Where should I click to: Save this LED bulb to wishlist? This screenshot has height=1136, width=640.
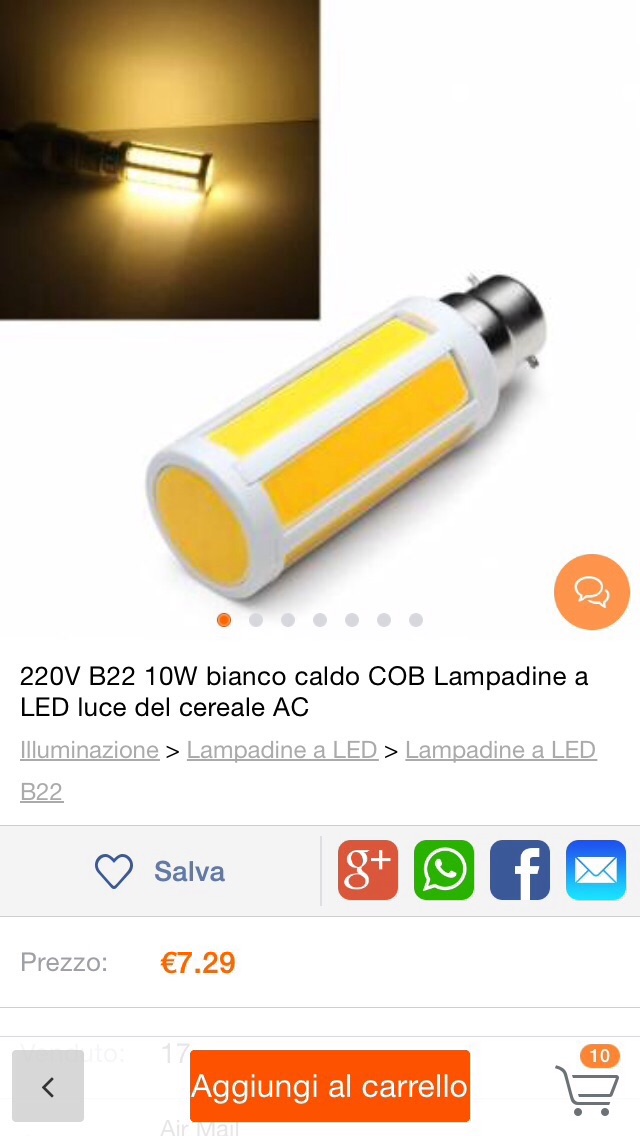pos(160,871)
